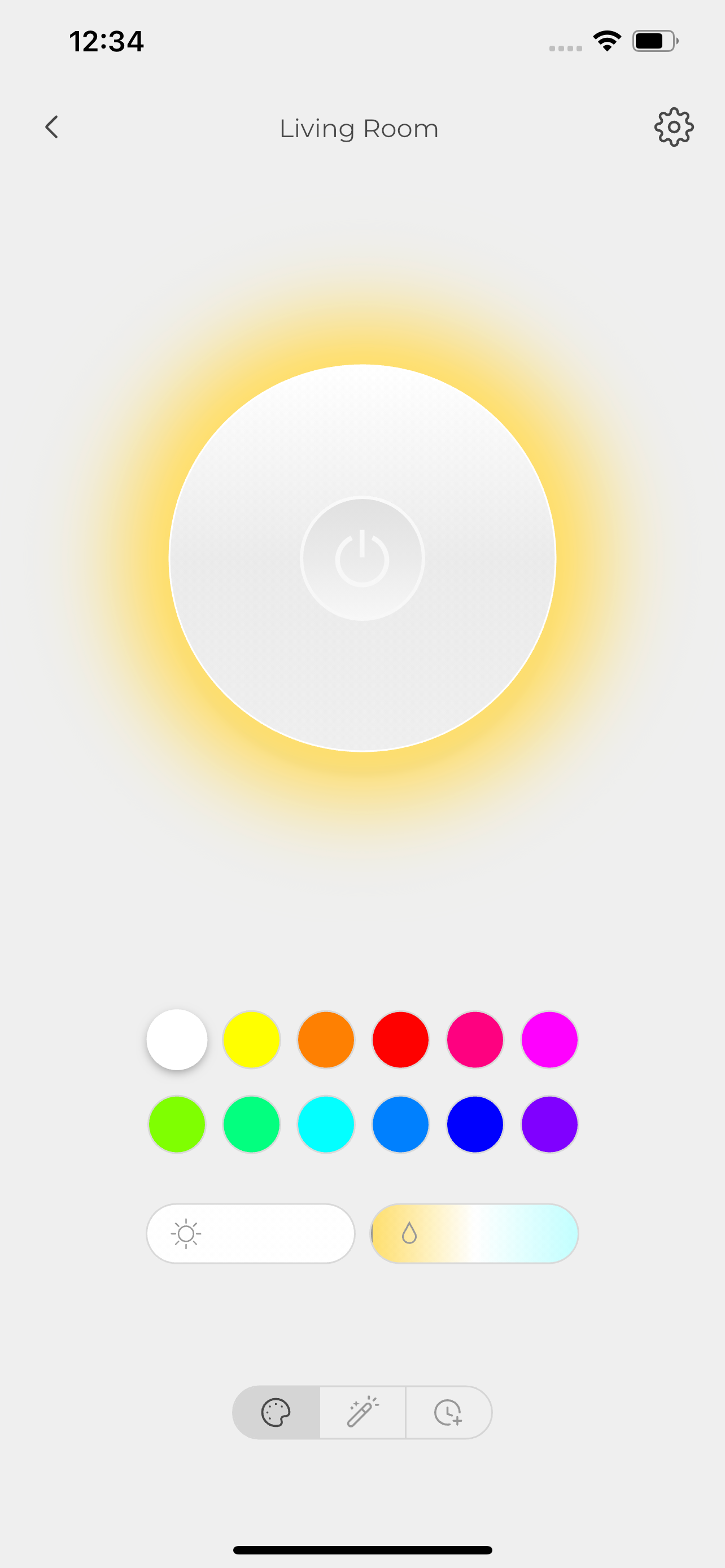Select the purple color swatch
This screenshot has width=725, height=1568.
point(549,1124)
